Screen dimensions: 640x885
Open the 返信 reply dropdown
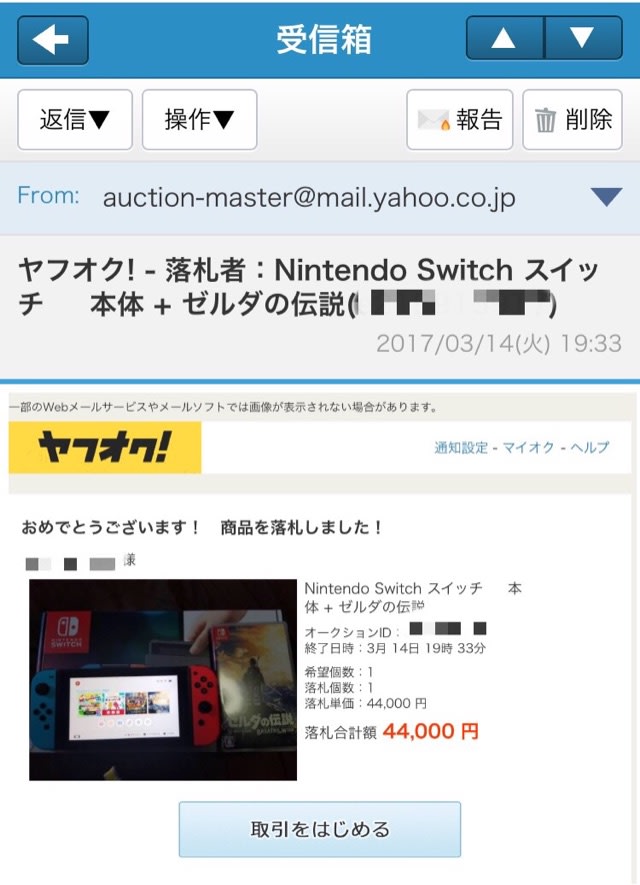(x=74, y=120)
